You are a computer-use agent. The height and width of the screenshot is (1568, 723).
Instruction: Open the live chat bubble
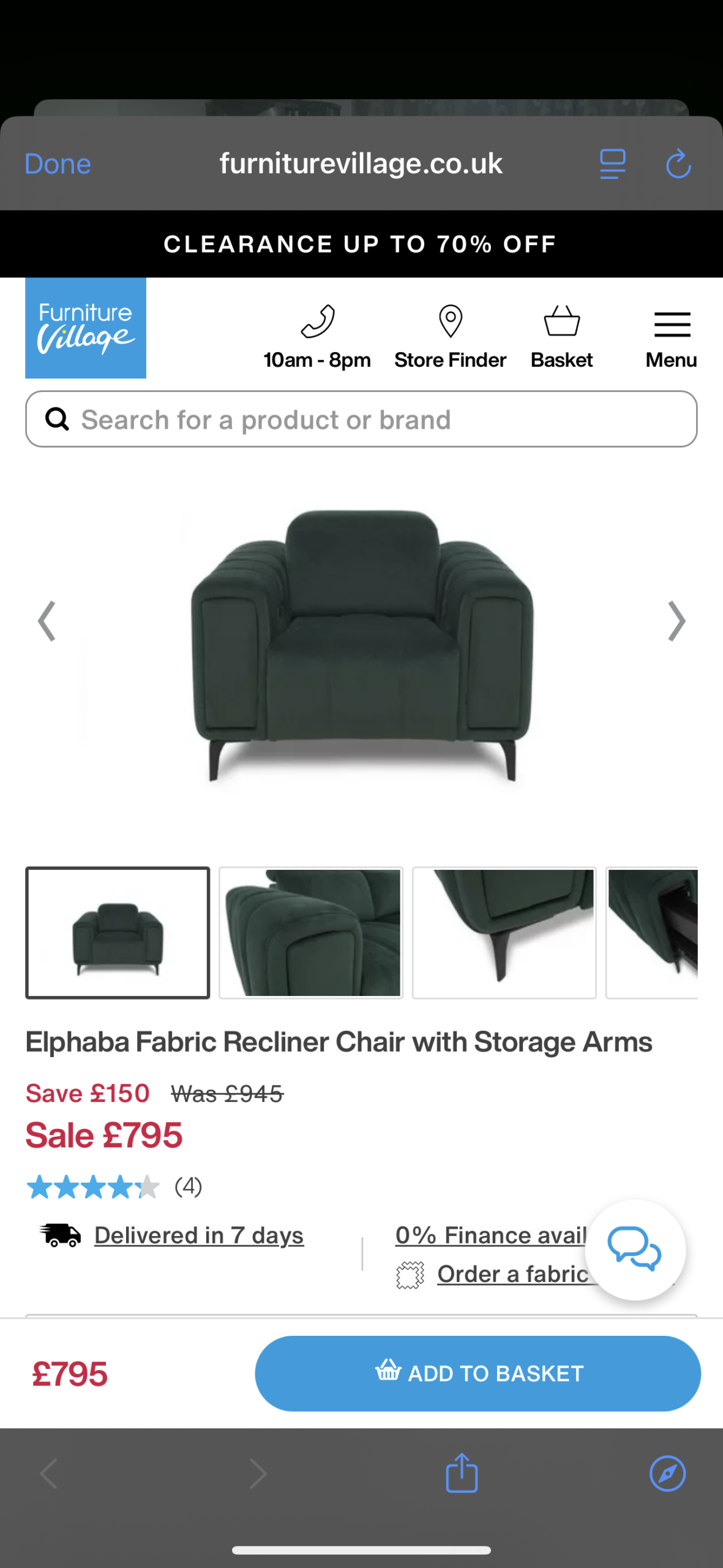pos(635,1249)
